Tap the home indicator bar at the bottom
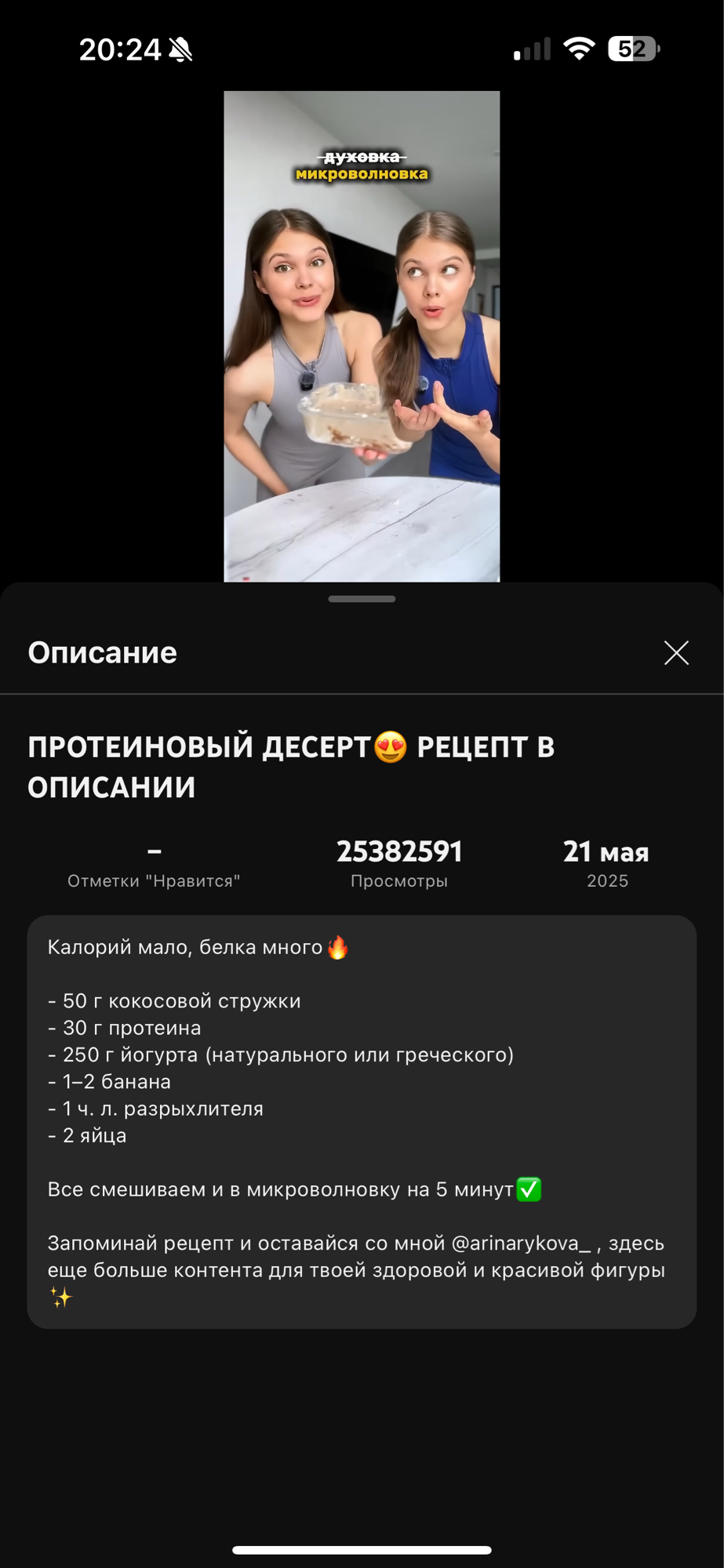This screenshot has height=1568, width=724. tap(361, 1547)
